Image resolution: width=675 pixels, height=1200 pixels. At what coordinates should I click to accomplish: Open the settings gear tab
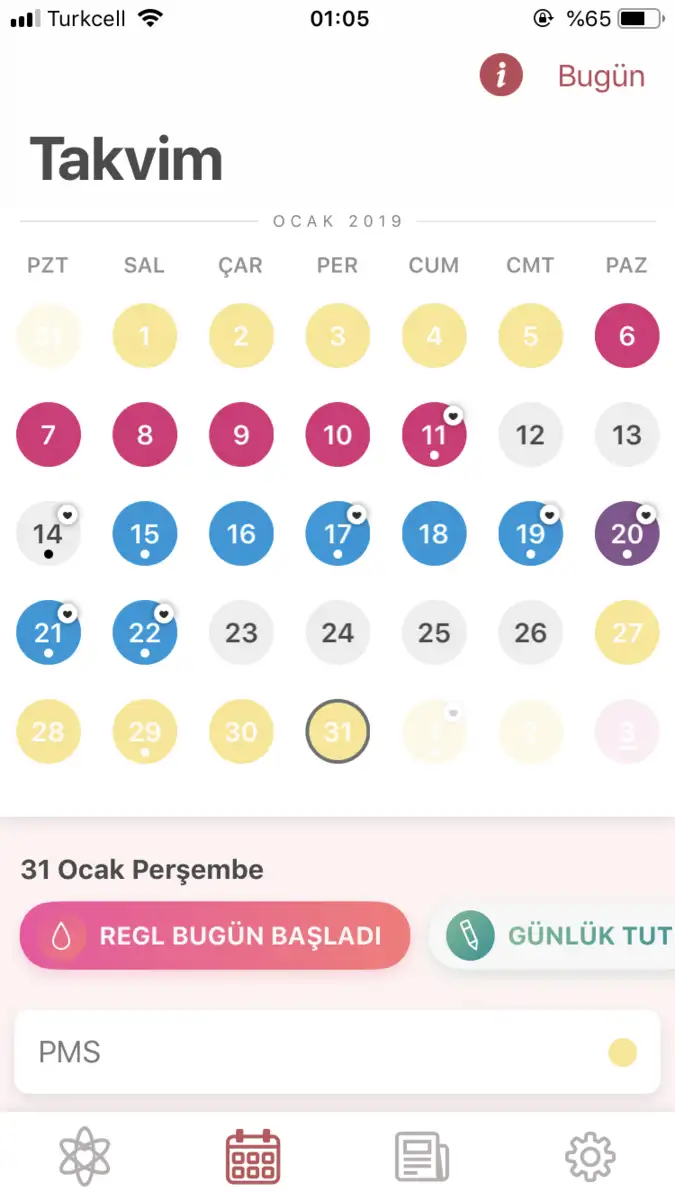click(590, 1157)
